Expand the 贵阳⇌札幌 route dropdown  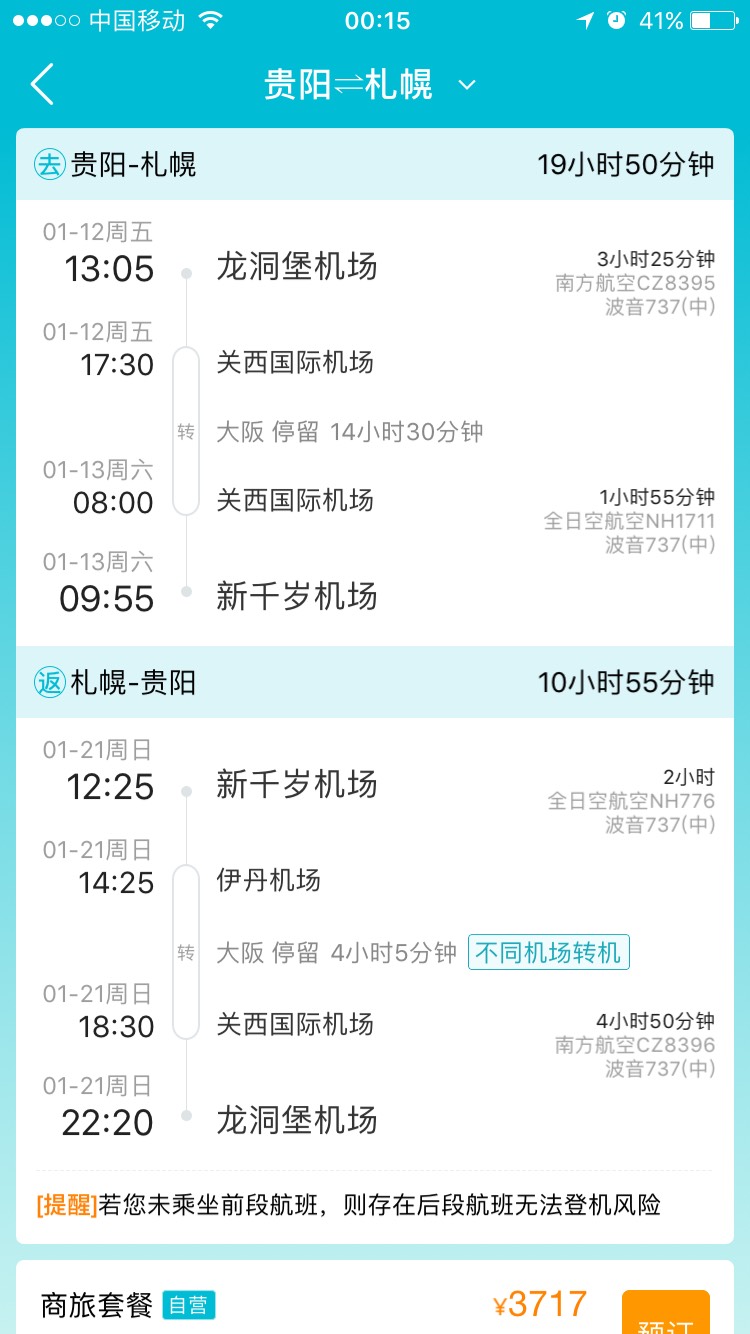point(466,85)
